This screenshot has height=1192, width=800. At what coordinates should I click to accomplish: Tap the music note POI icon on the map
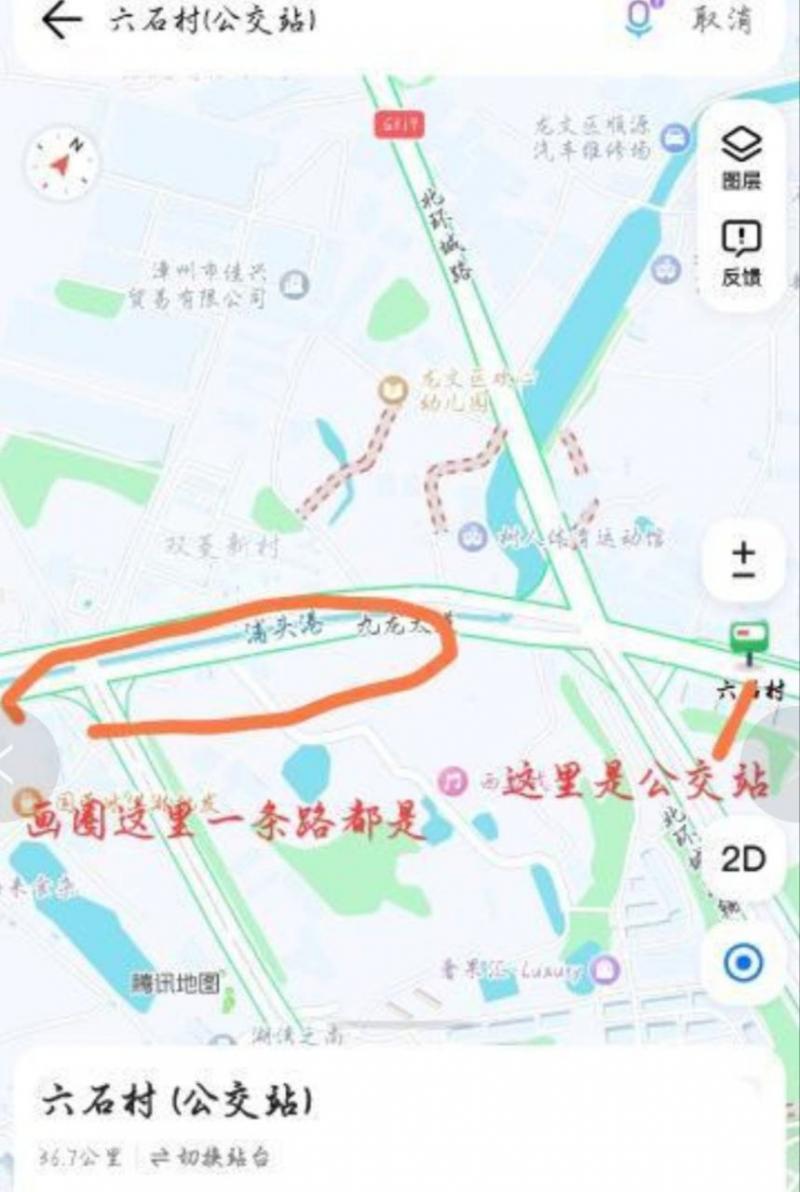[x=453, y=779]
